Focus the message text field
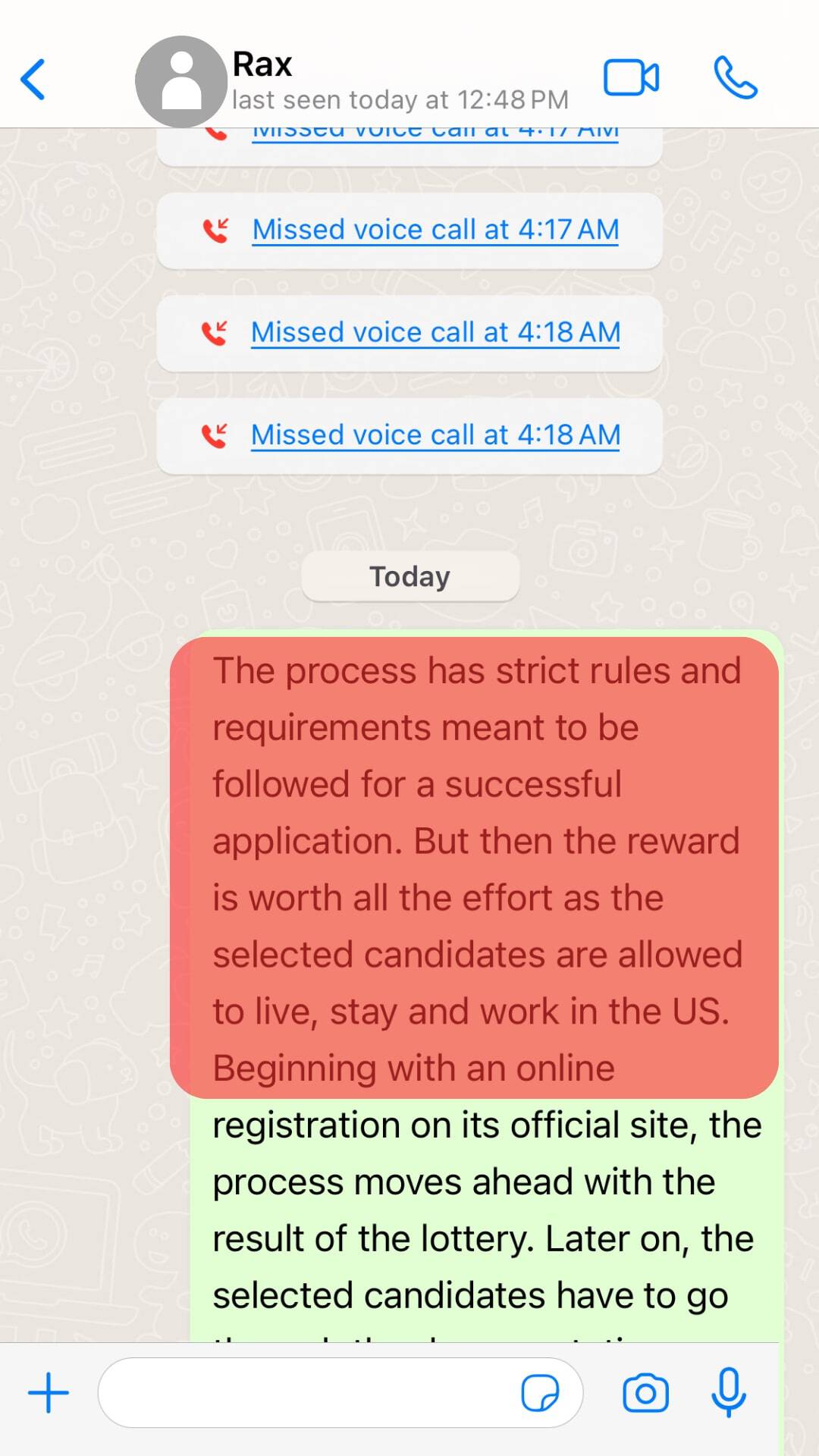 303,1393
